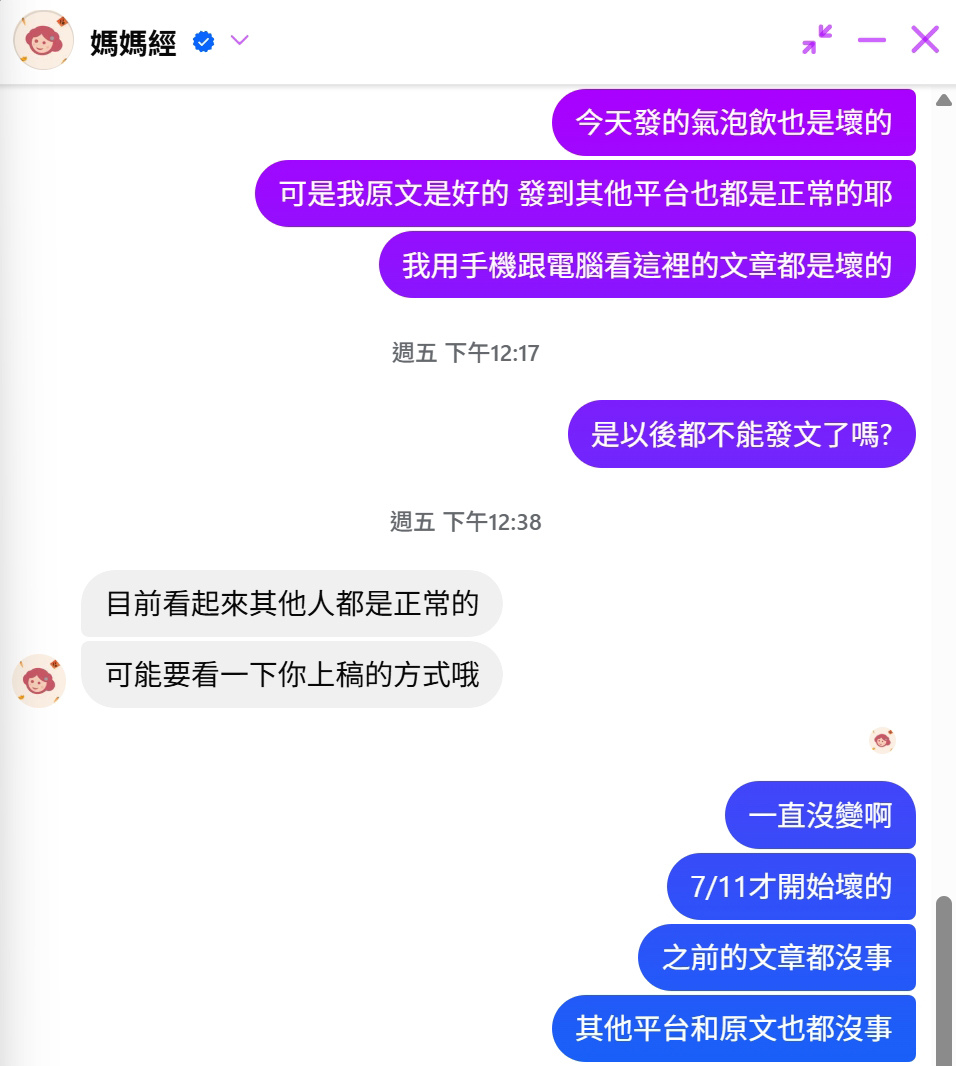
Task: Click the reply 目前看起來其他人都是正常的
Action: point(291,604)
